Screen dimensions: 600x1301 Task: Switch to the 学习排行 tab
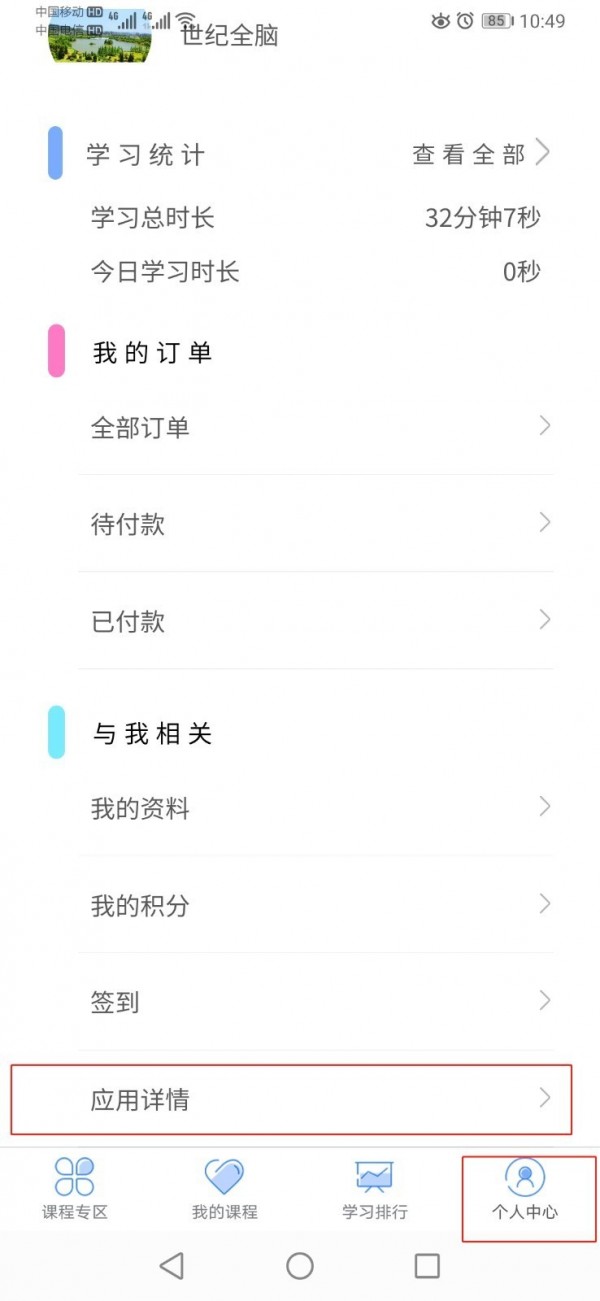point(375,1189)
